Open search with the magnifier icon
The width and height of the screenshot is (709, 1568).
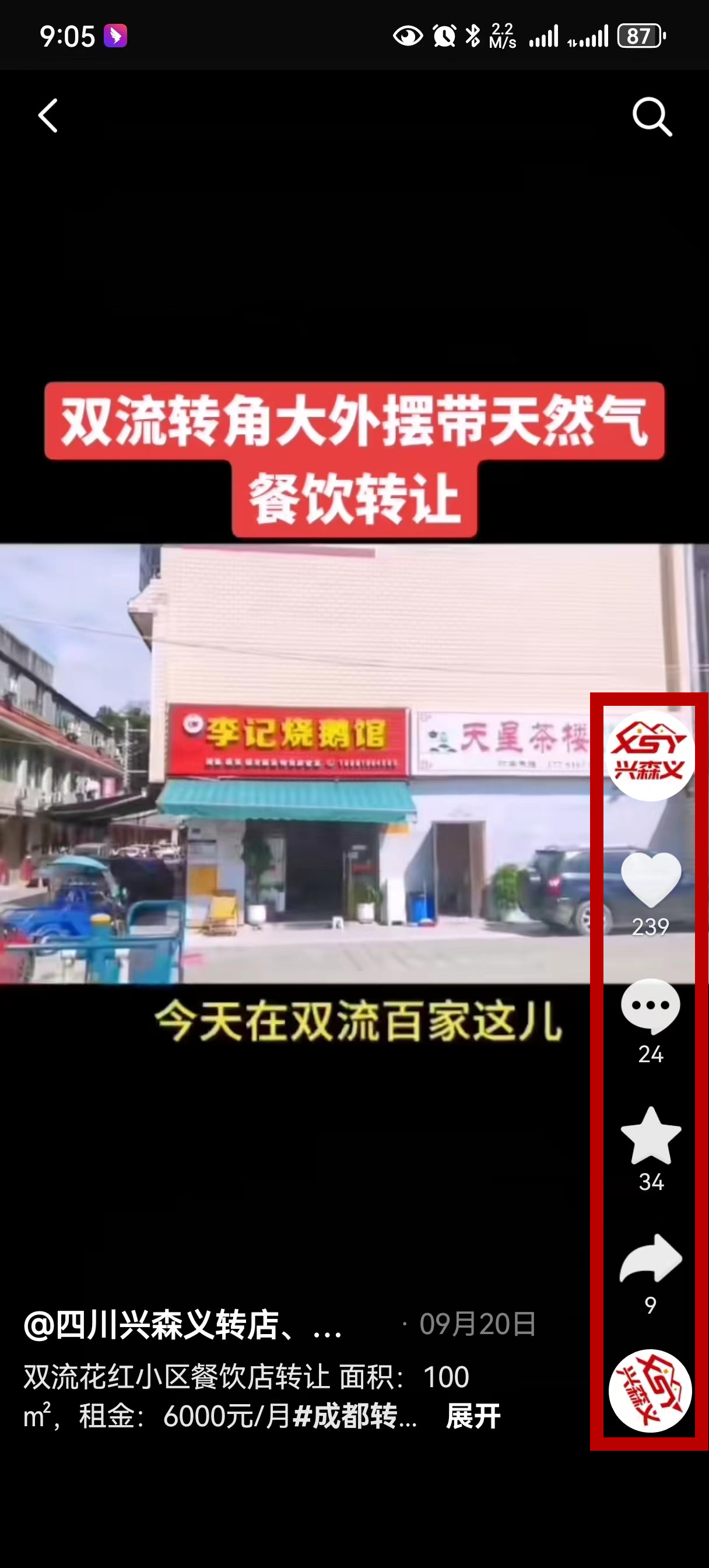tap(652, 116)
